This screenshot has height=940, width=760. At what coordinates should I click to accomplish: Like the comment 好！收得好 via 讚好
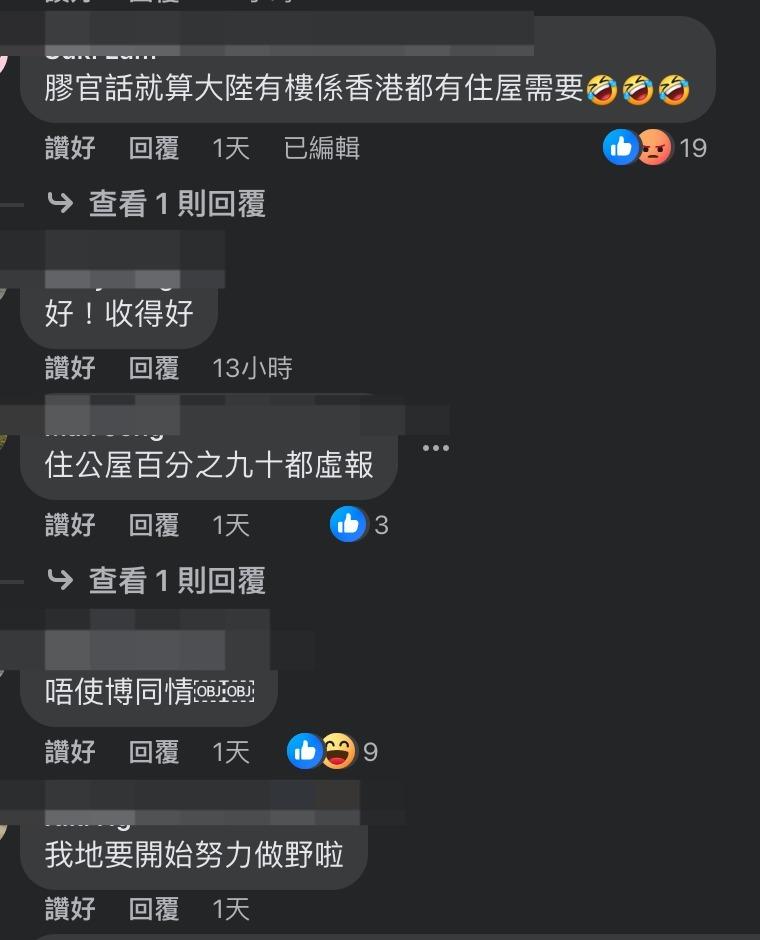[x=70, y=368]
